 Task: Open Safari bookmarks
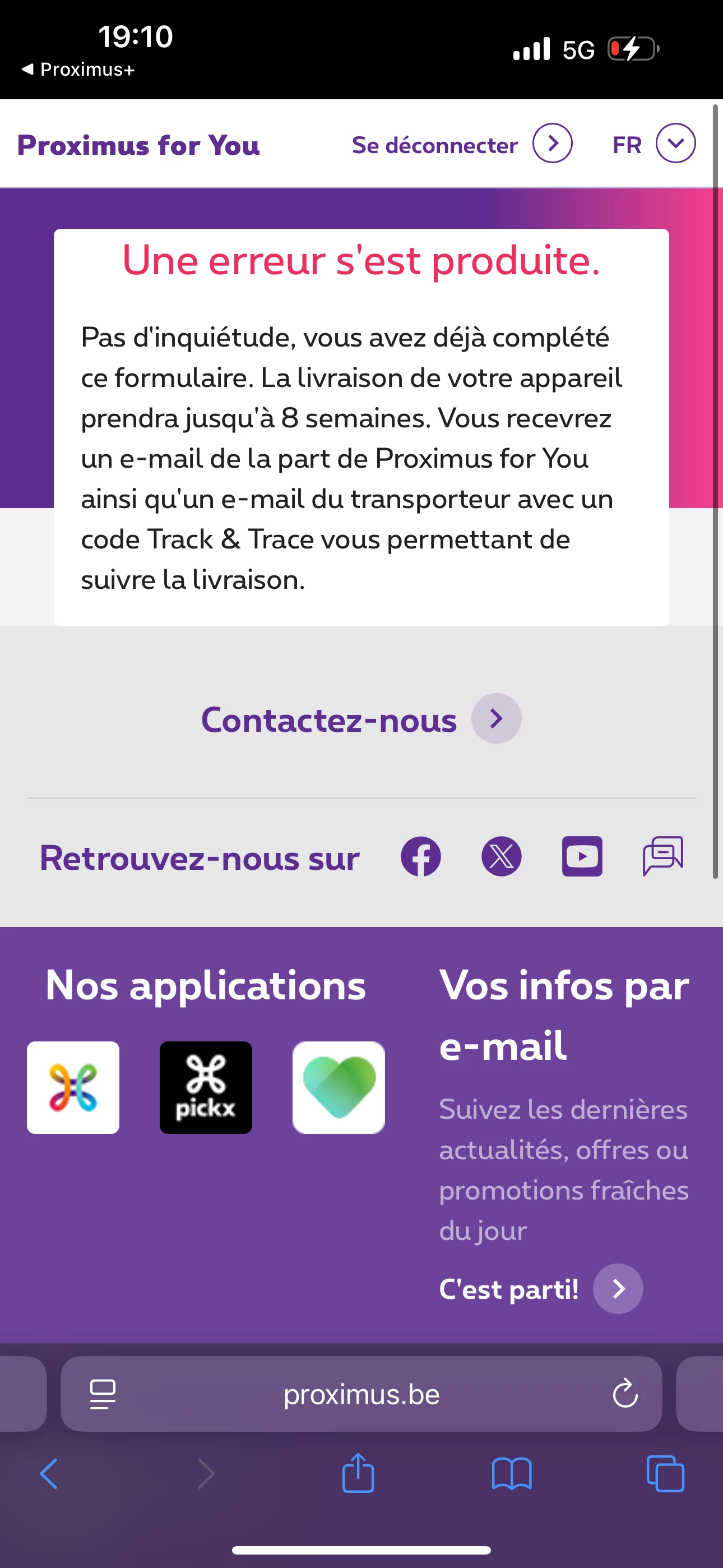[511, 1474]
